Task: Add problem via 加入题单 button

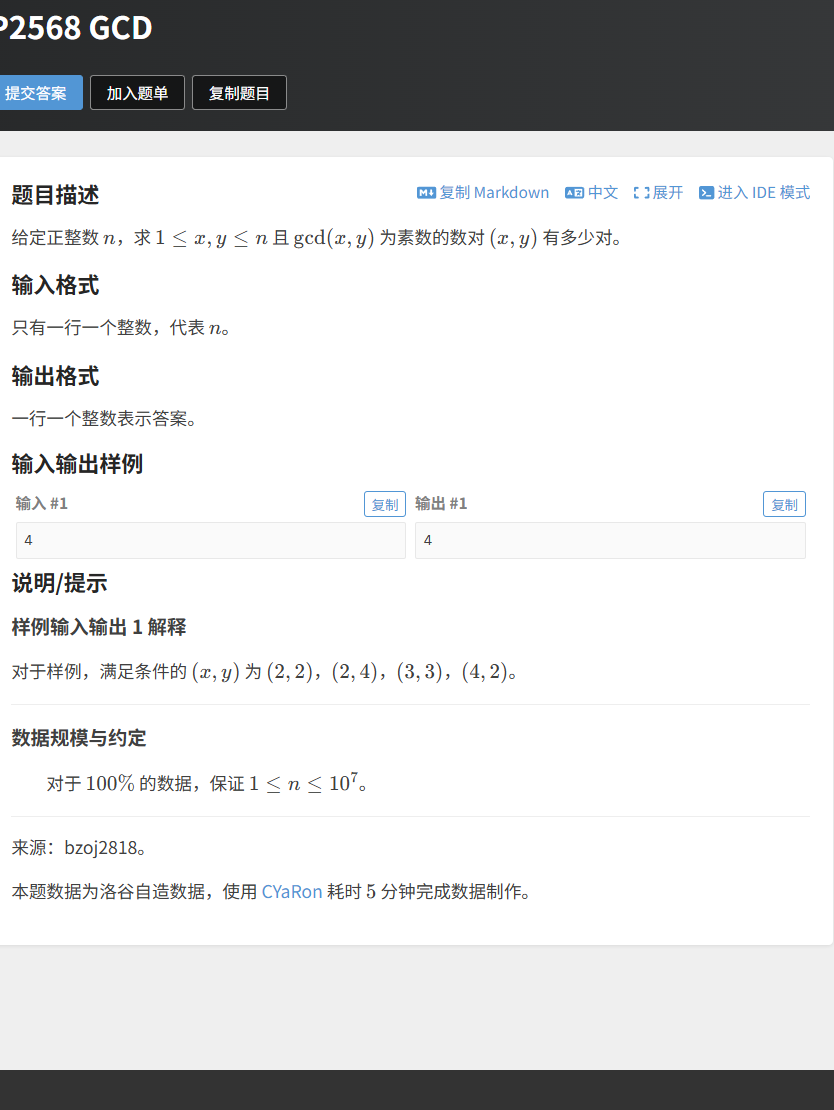Action: pos(137,93)
